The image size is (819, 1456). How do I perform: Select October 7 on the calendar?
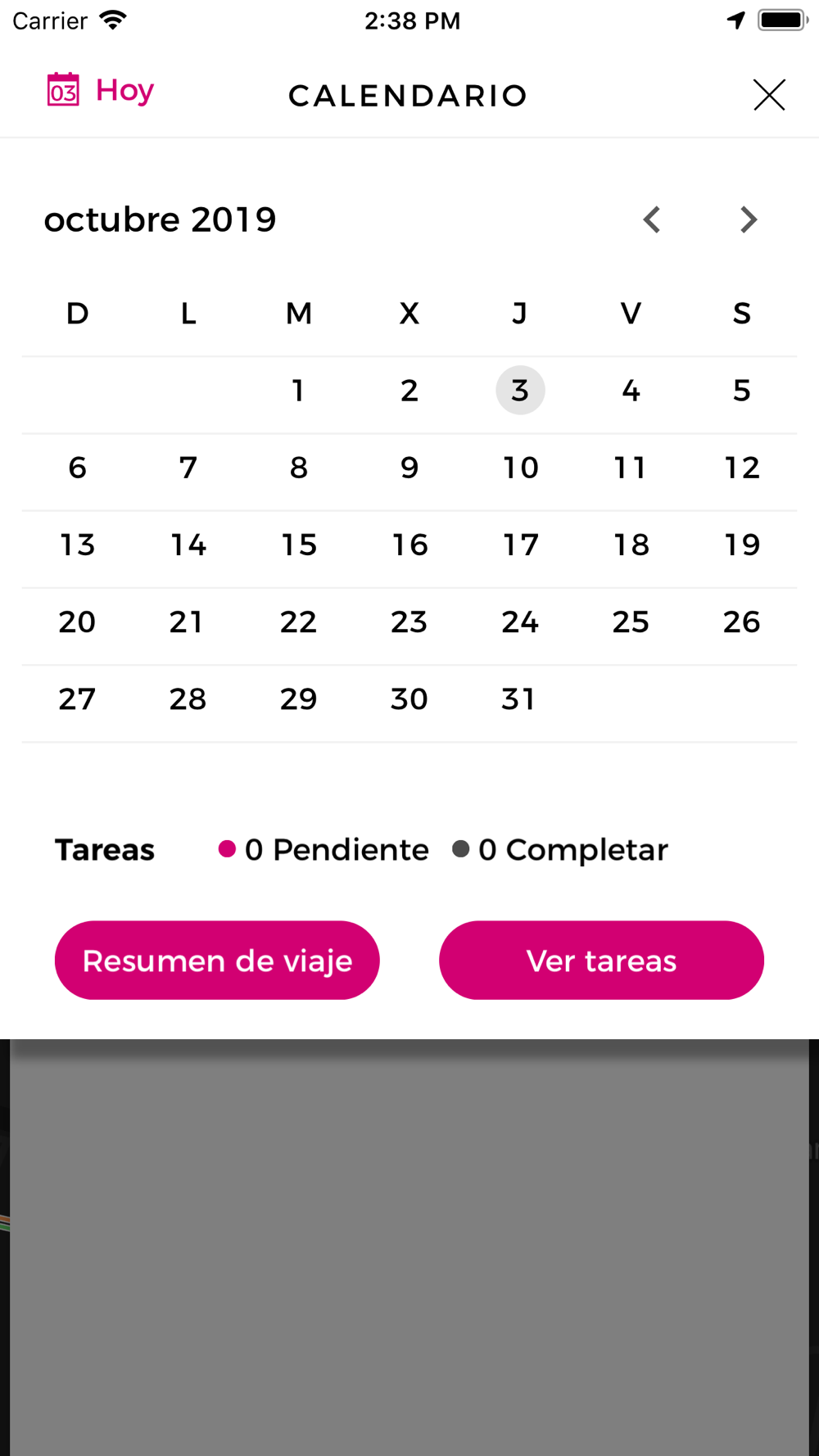pyautogui.click(x=188, y=468)
